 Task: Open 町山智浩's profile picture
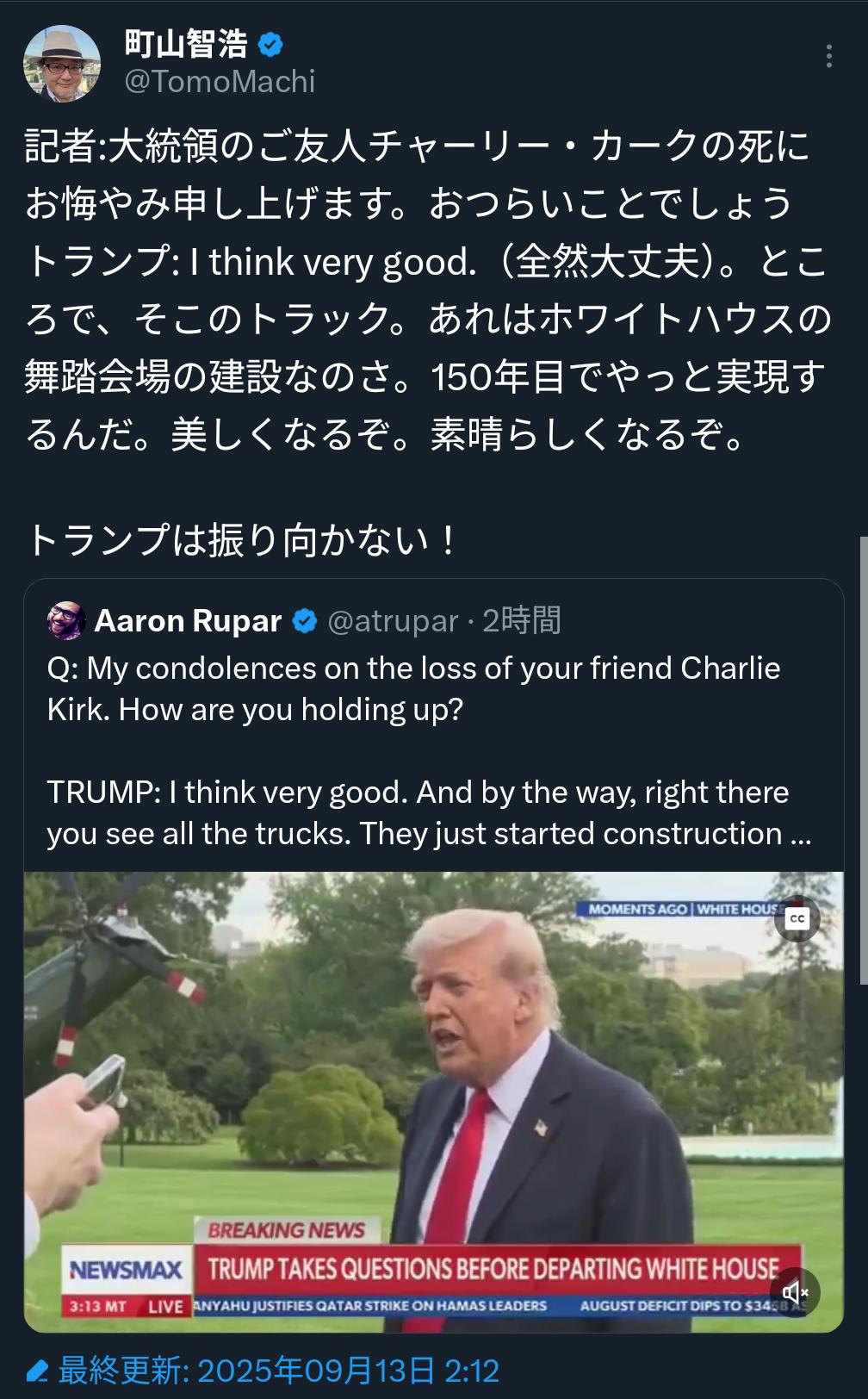[x=61, y=63]
